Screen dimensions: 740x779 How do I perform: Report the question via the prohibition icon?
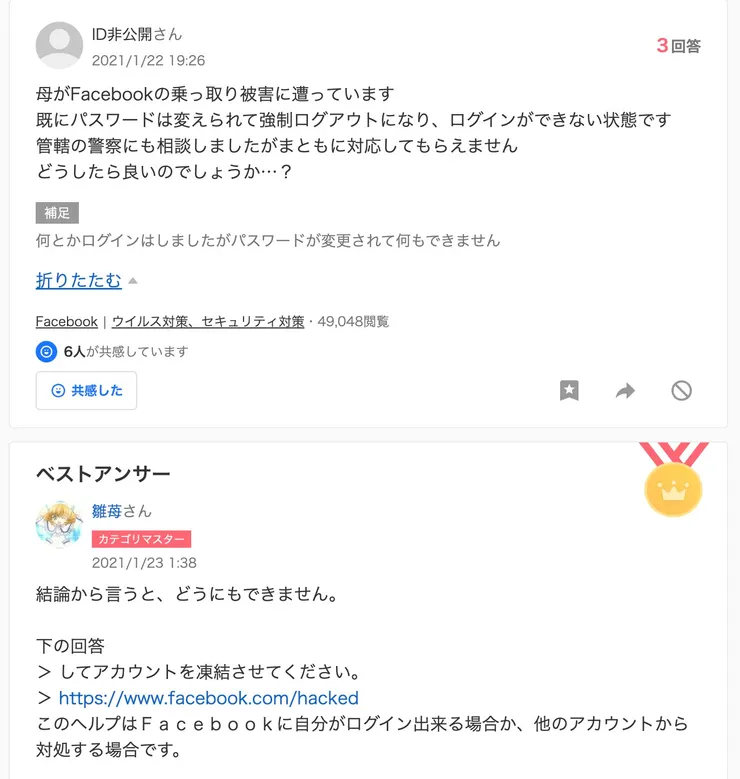point(681,391)
